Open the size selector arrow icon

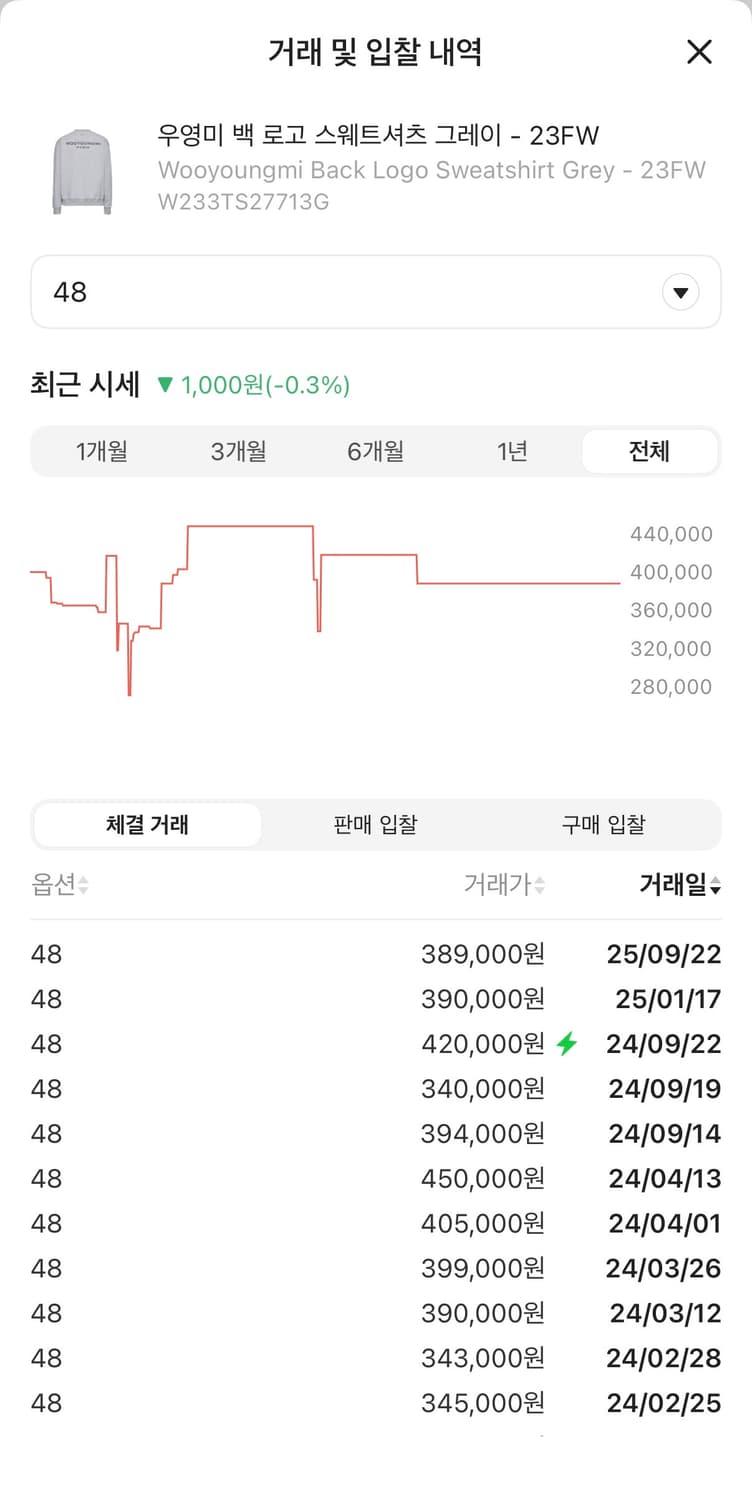(x=681, y=291)
